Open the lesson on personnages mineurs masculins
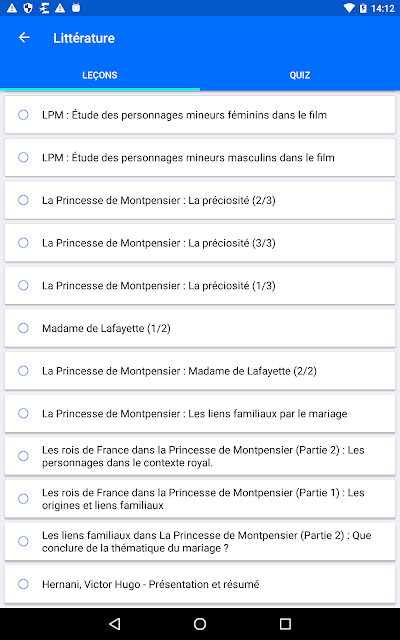 click(x=200, y=158)
